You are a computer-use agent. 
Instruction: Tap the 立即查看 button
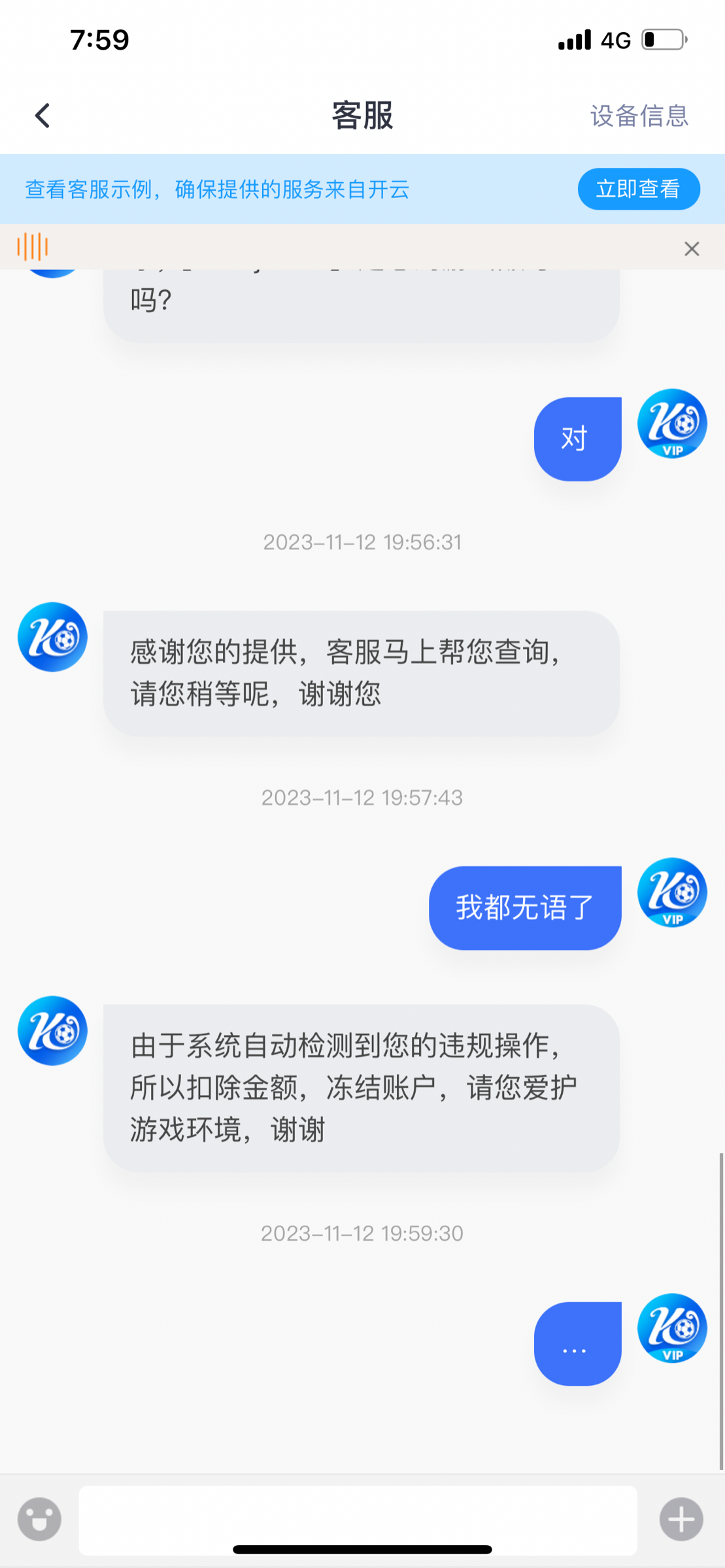click(x=638, y=189)
